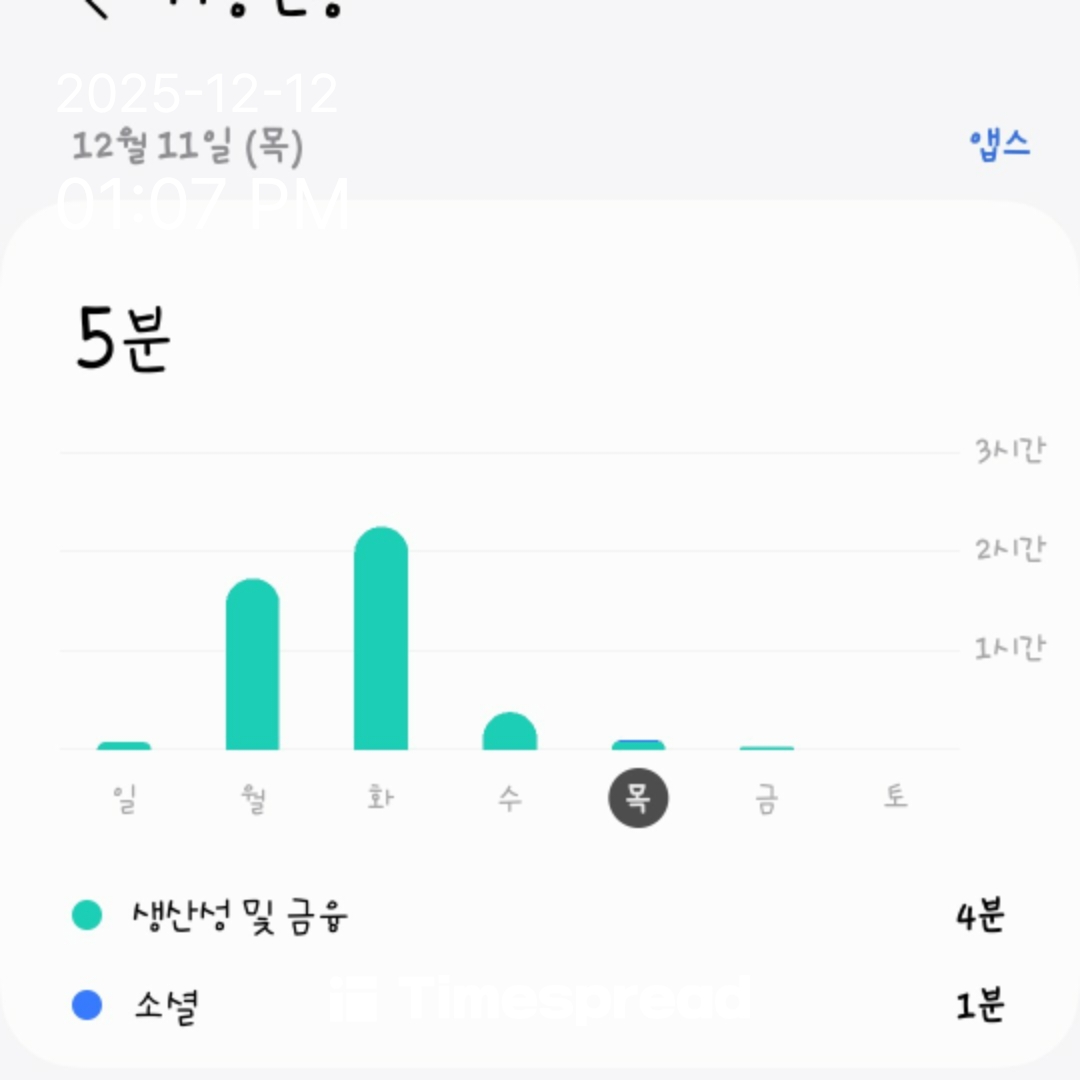Select 일 on the weekly chart
Image resolution: width=1080 pixels, height=1080 pixels.
(x=124, y=799)
